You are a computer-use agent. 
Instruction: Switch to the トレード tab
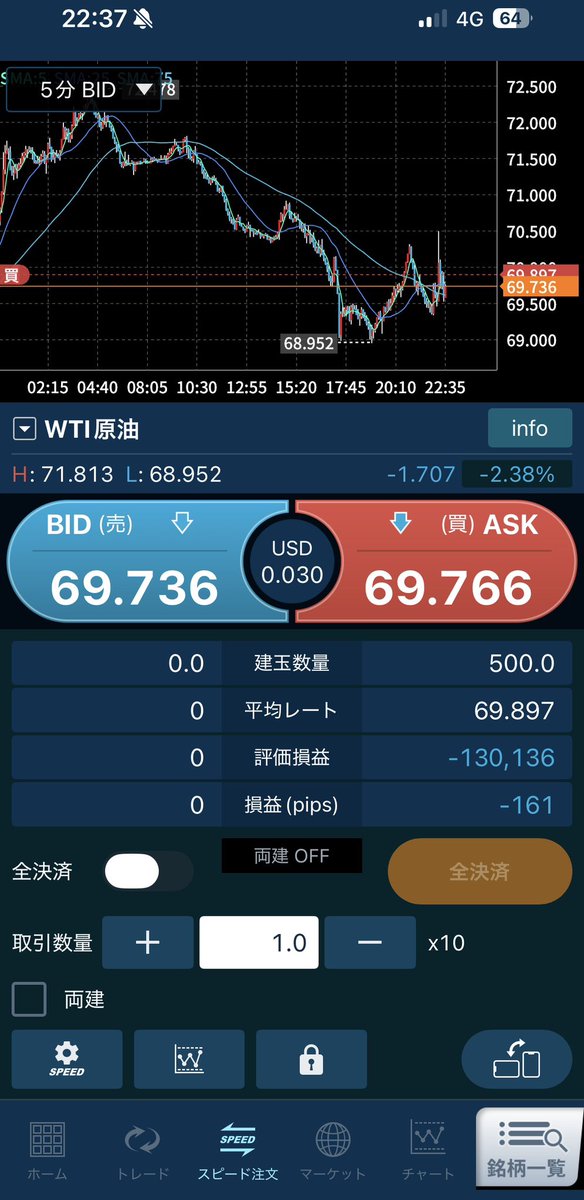click(142, 1151)
